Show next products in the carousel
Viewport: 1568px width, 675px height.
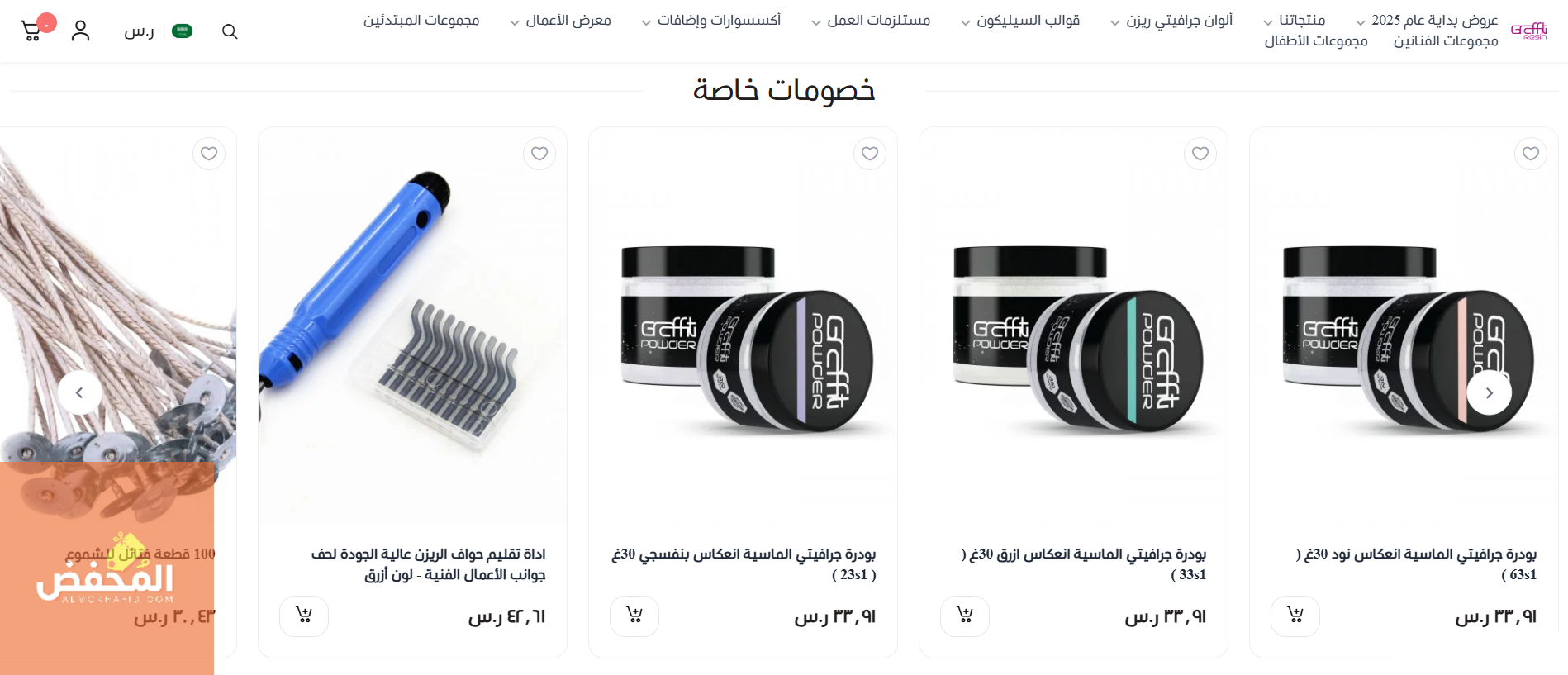1489,393
